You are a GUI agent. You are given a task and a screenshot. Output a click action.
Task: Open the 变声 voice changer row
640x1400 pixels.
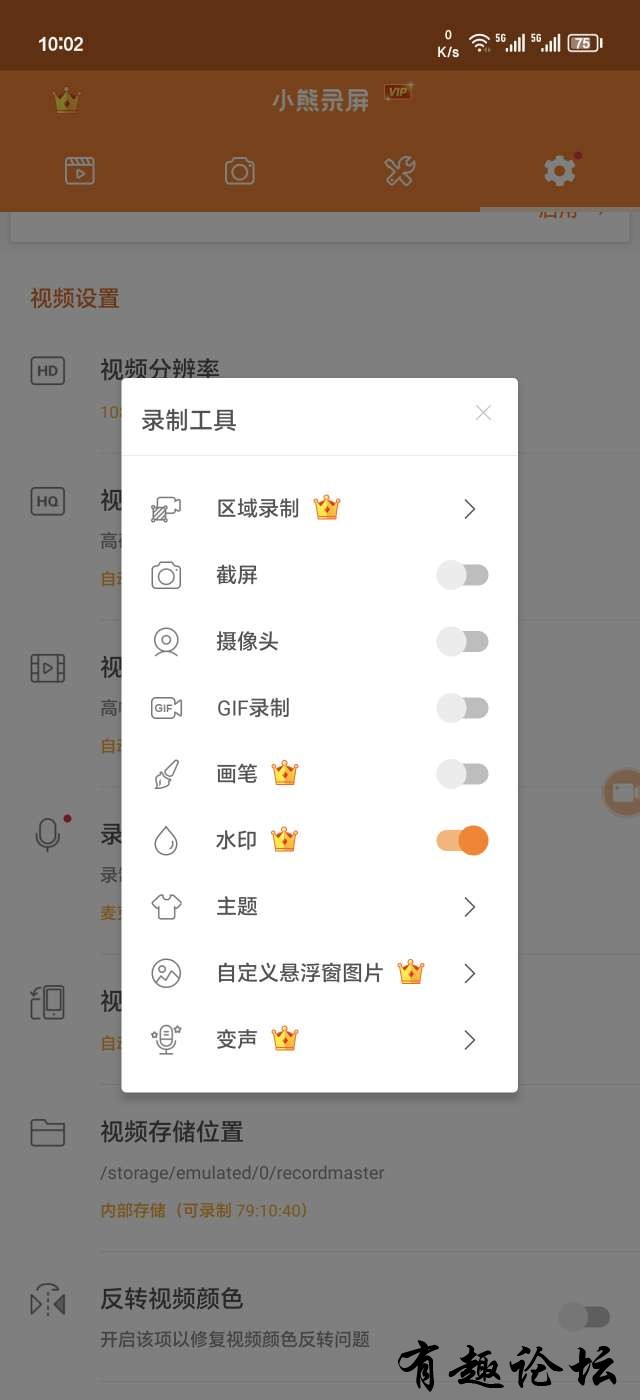pyautogui.click(x=319, y=1040)
